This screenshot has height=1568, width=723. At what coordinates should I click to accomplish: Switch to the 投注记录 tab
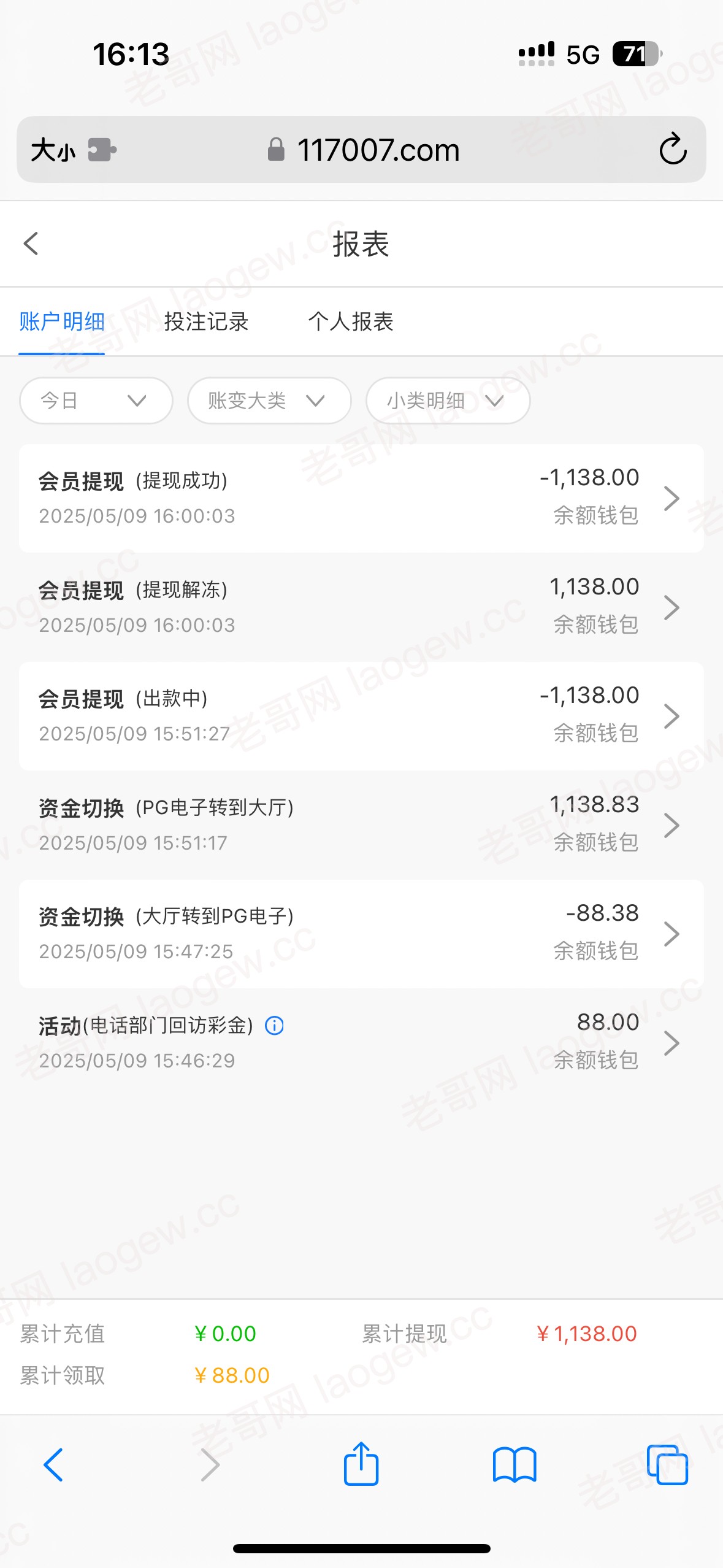click(x=206, y=321)
